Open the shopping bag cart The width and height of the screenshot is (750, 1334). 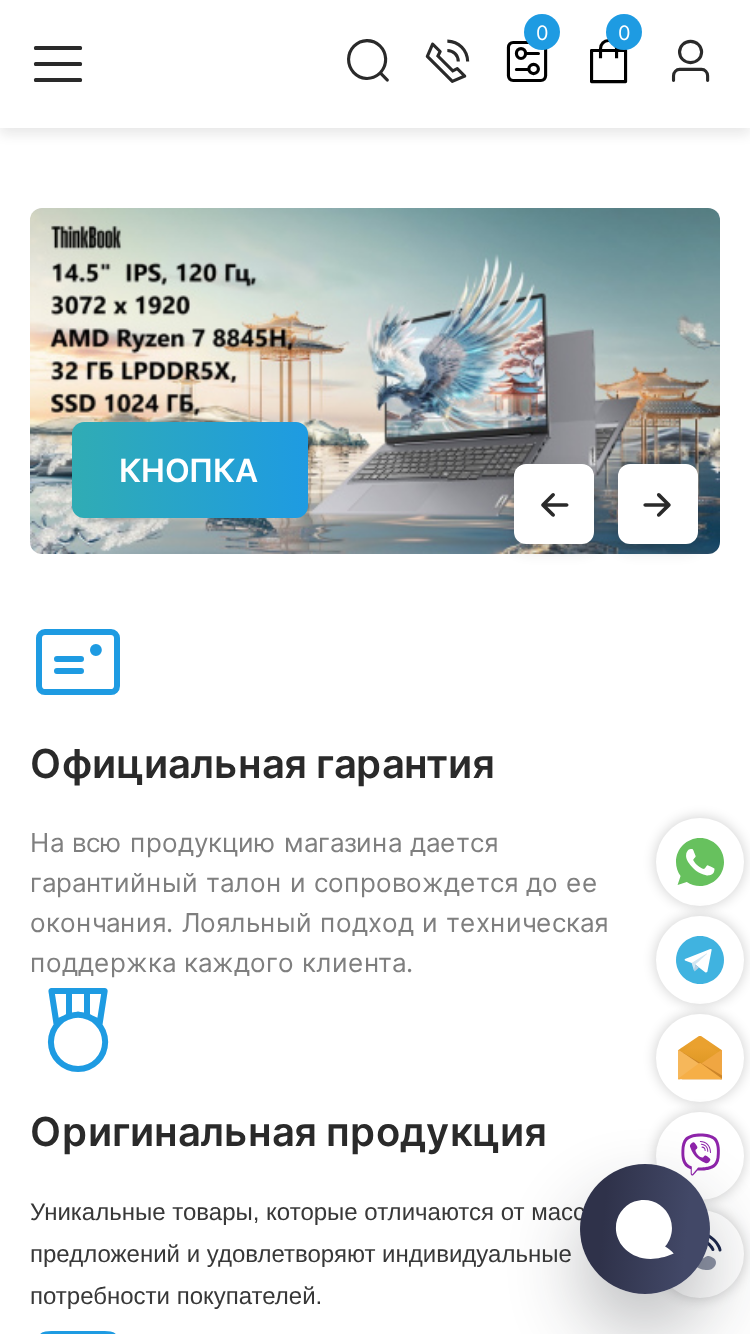608,61
